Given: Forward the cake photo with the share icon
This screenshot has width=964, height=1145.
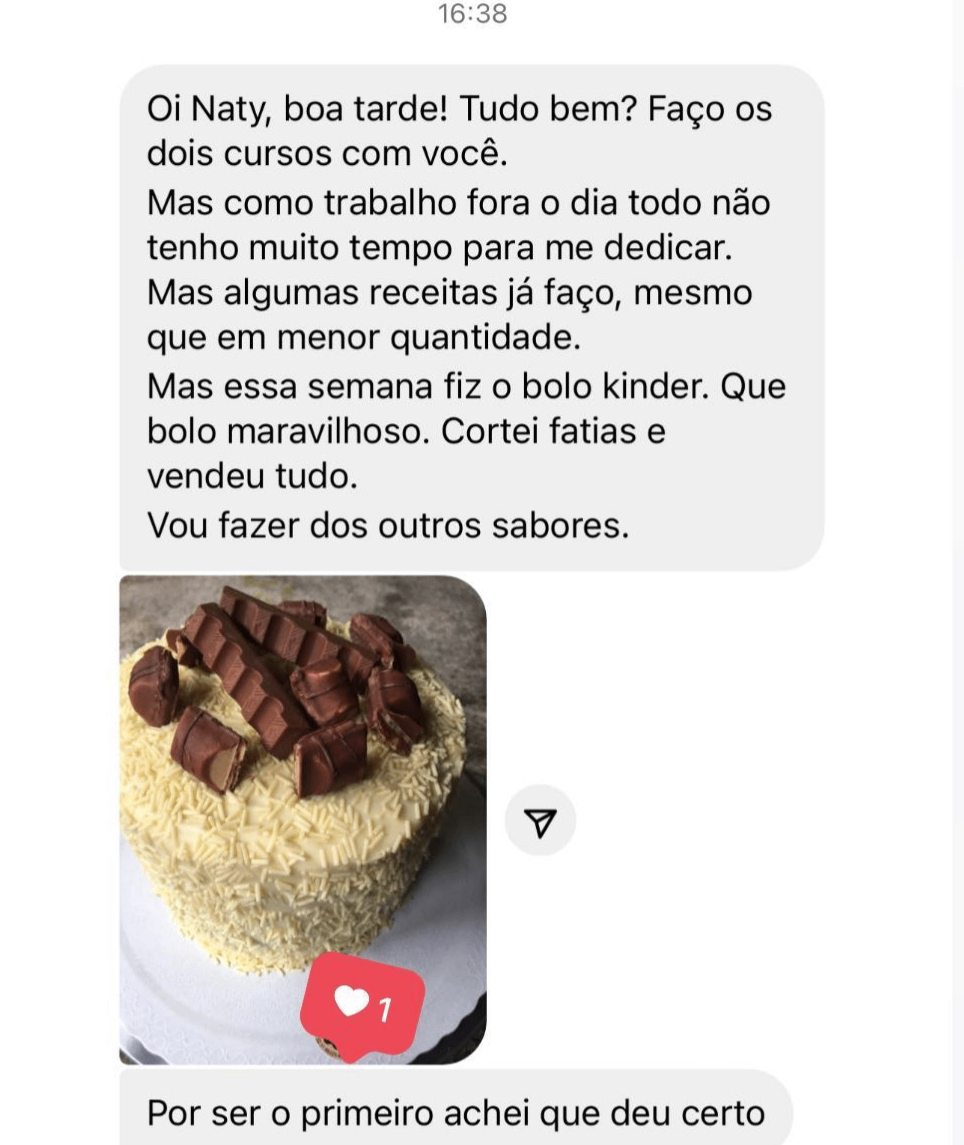Looking at the screenshot, I should click(540, 821).
